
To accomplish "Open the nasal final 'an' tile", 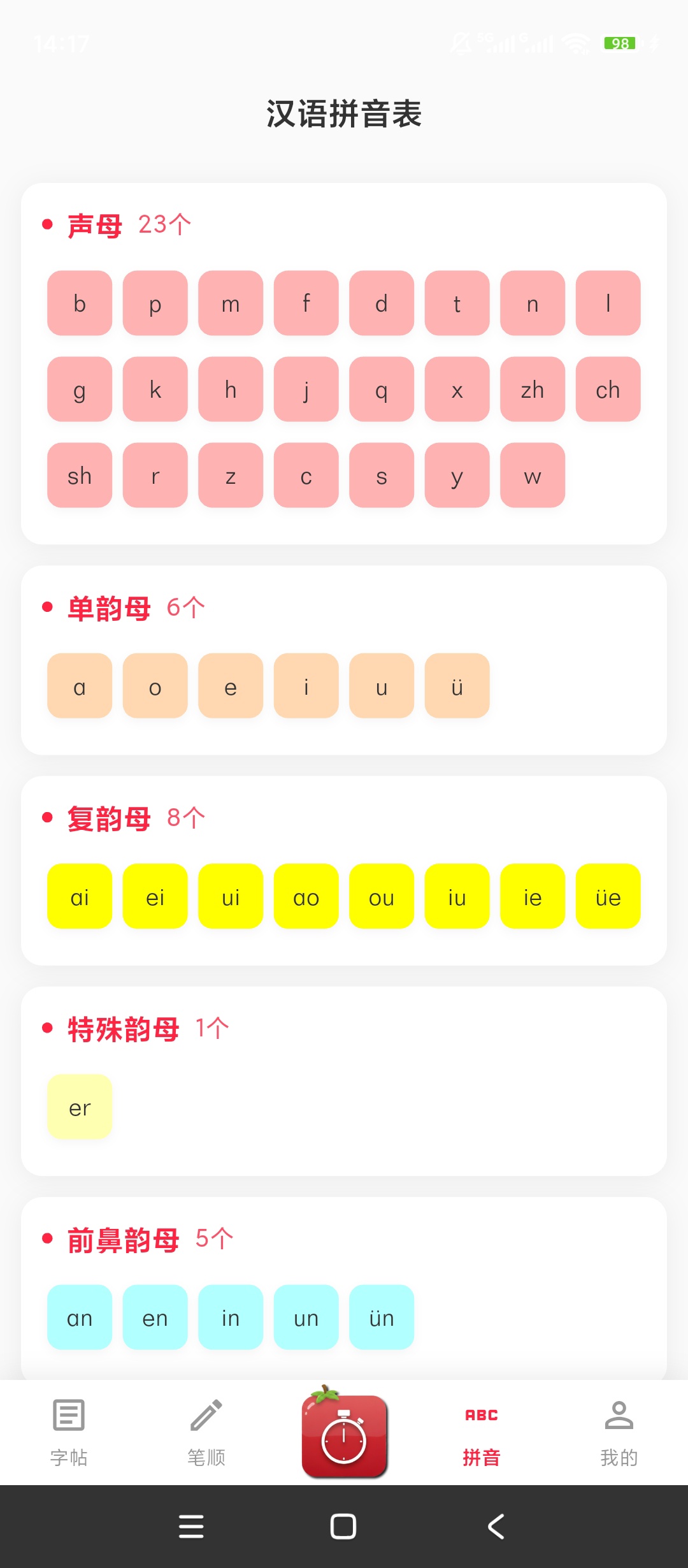I will (x=80, y=1317).
